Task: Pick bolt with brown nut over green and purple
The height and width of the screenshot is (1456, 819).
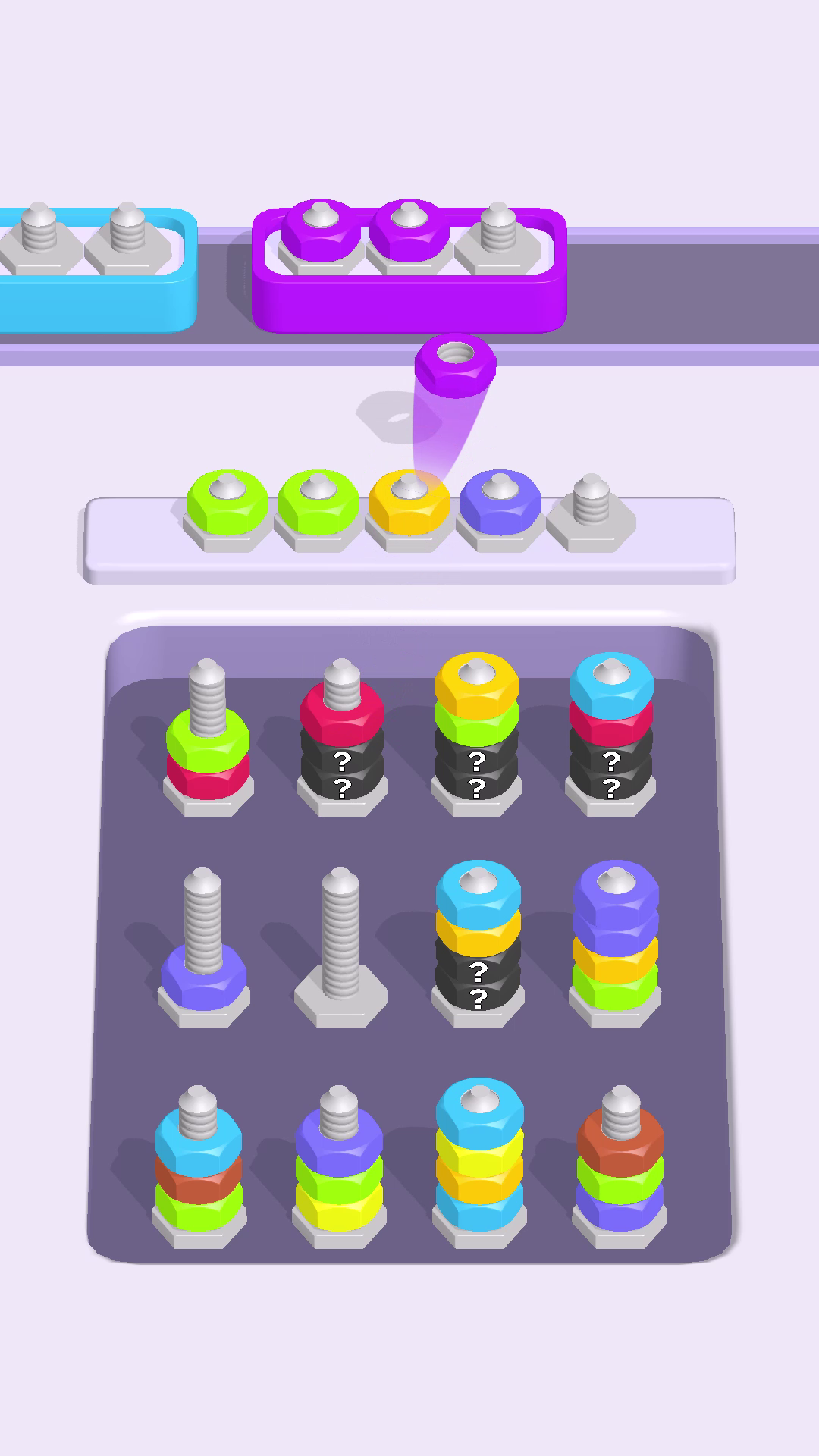Action: tap(620, 1168)
